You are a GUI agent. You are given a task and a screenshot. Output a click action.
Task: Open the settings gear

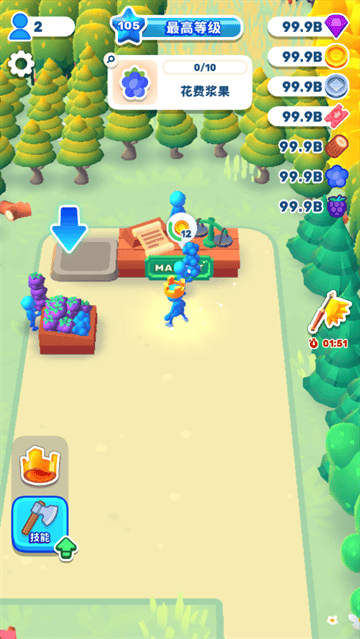(21, 64)
